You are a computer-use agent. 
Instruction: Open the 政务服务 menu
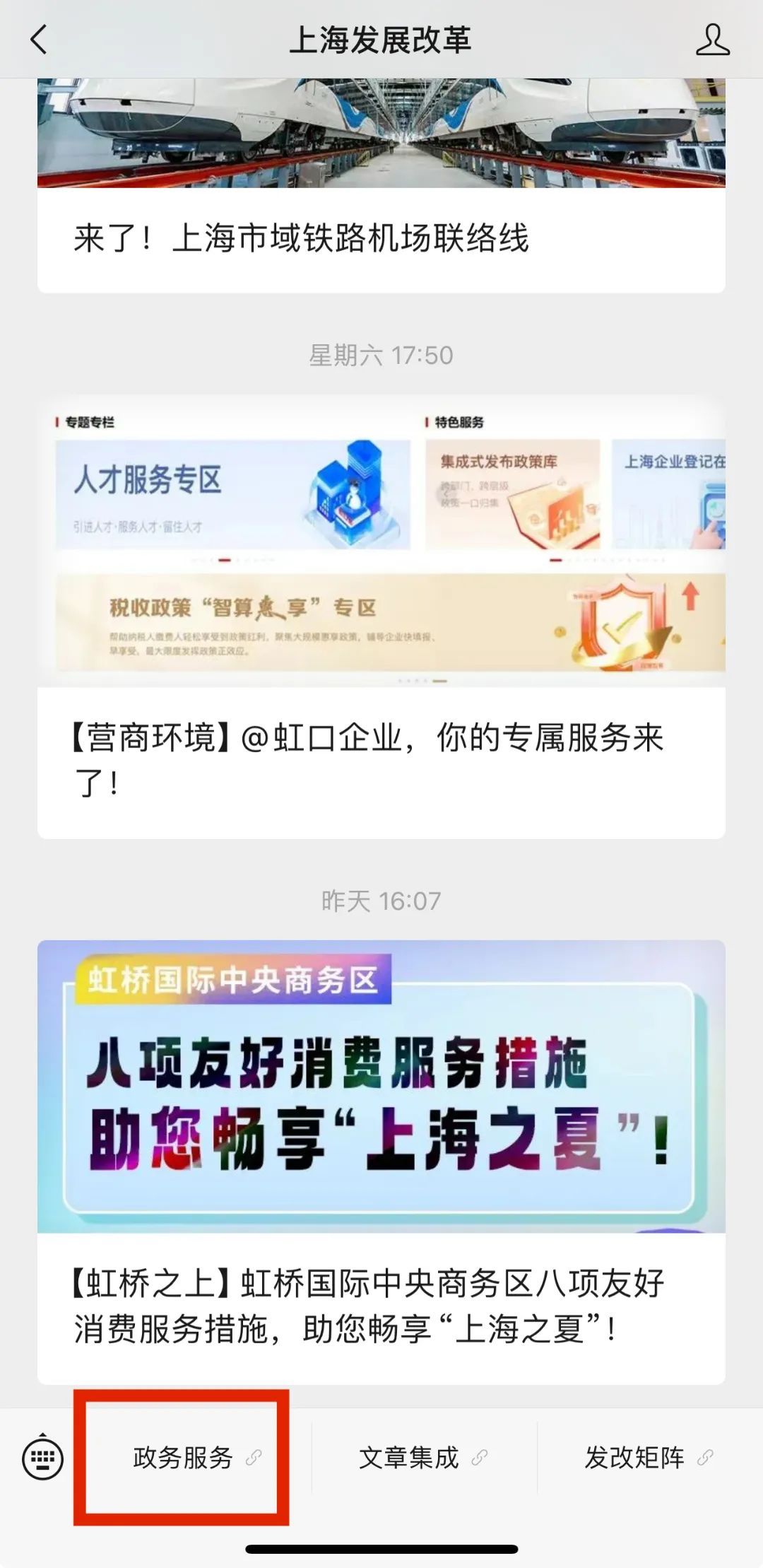[x=183, y=1458]
